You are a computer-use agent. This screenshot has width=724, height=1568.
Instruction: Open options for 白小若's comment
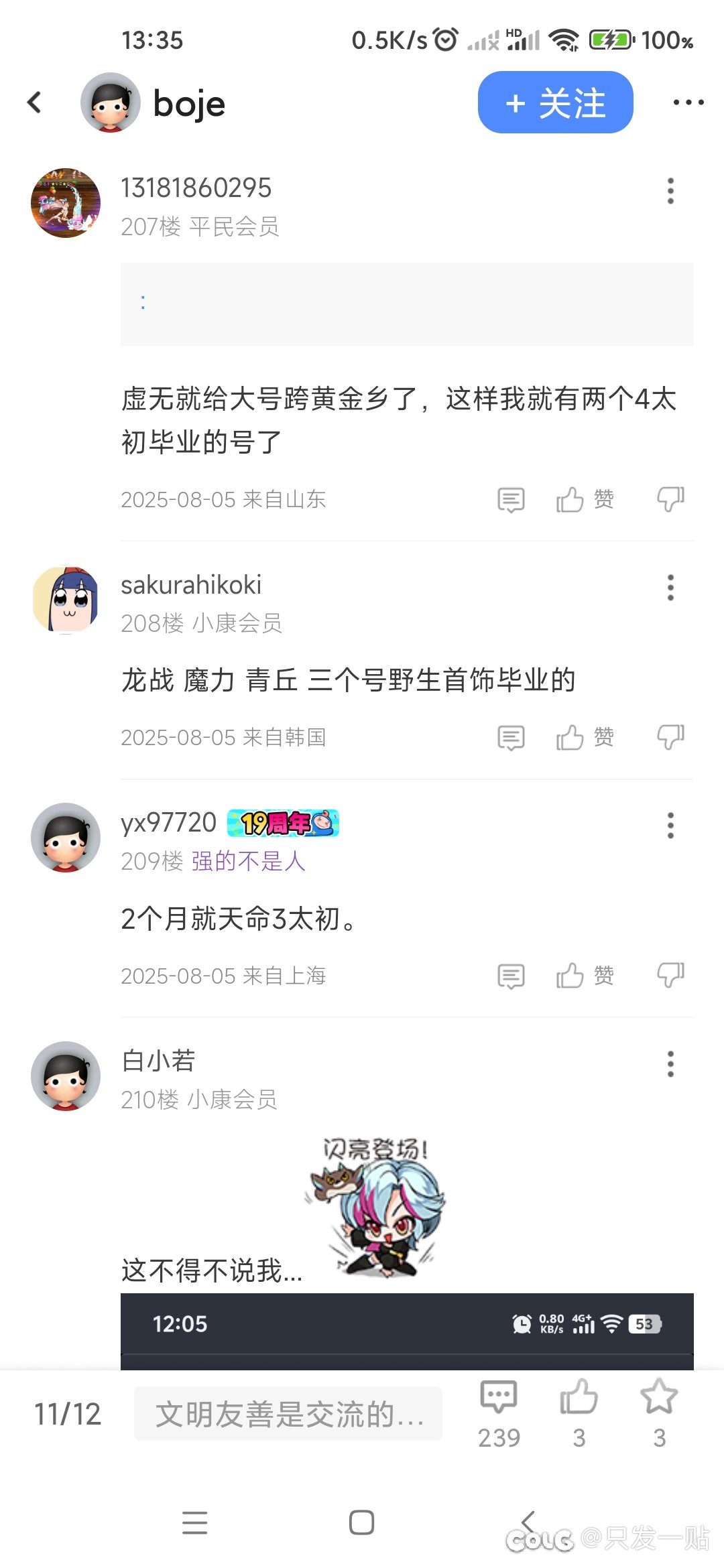[x=670, y=1064]
